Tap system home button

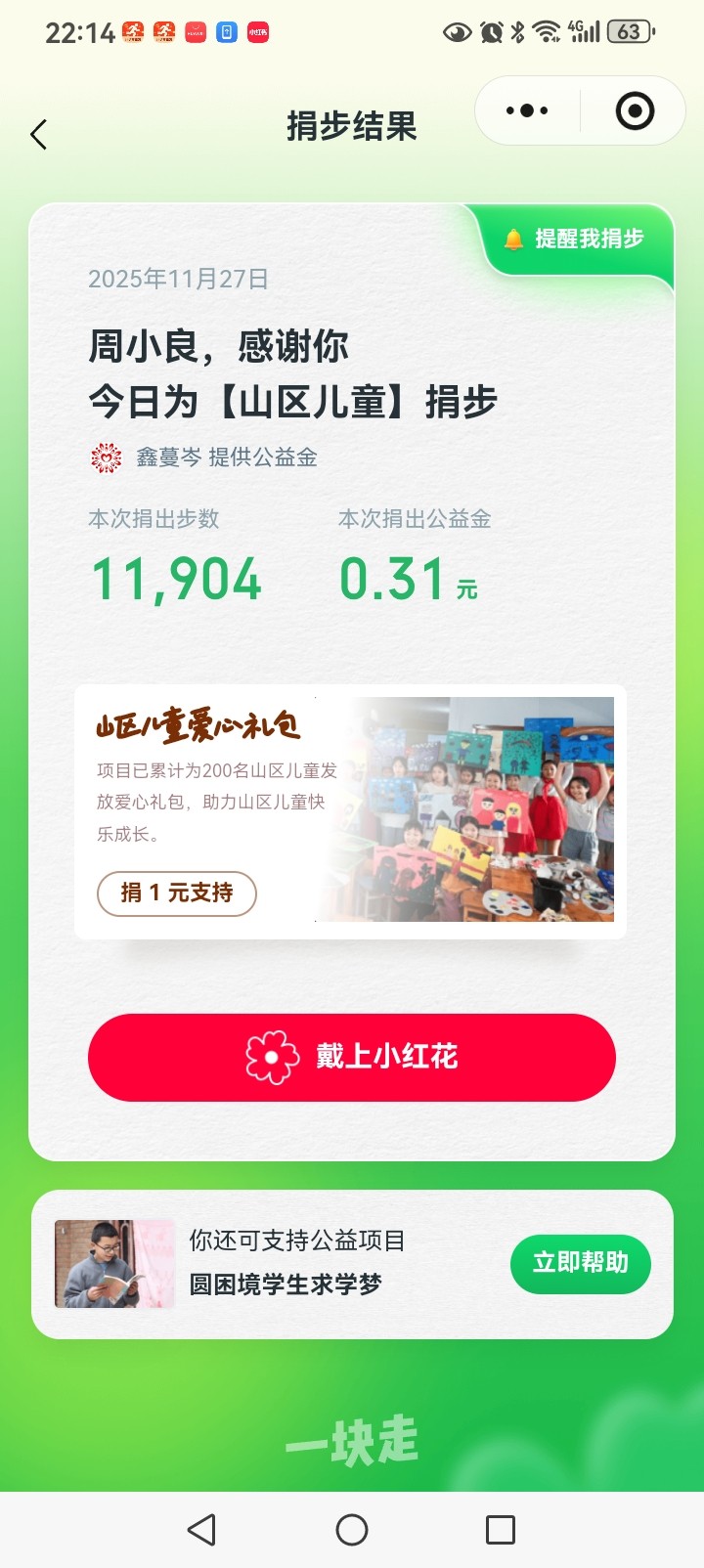[x=352, y=1530]
